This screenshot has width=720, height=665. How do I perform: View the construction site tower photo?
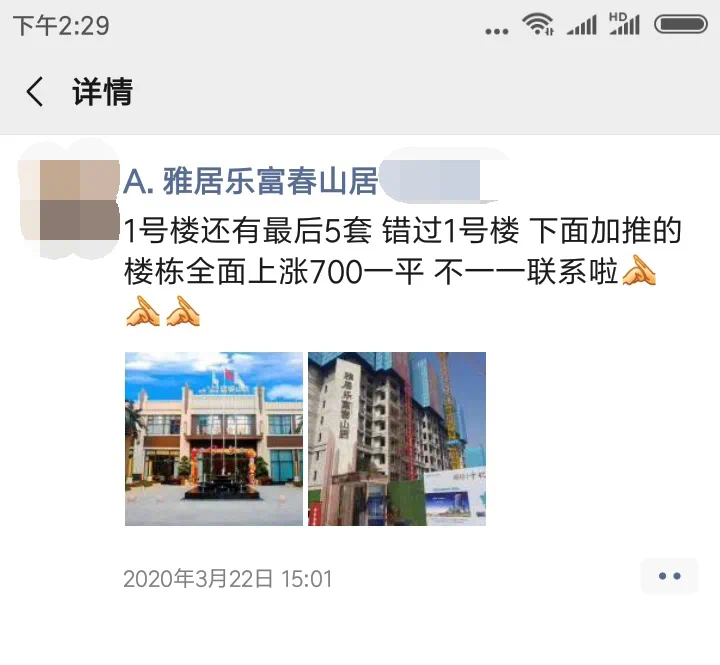(x=397, y=439)
